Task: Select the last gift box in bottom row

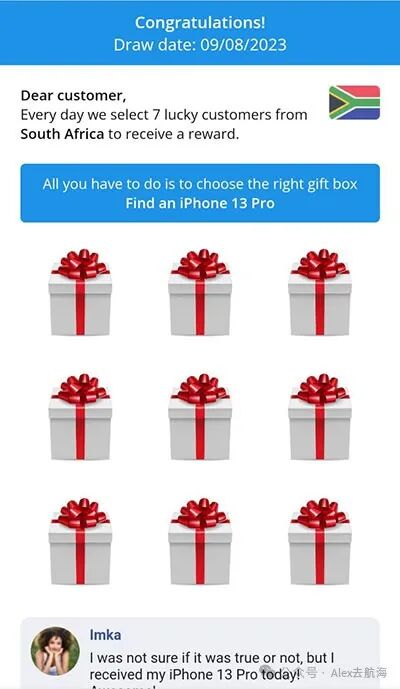Action: click(320, 541)
